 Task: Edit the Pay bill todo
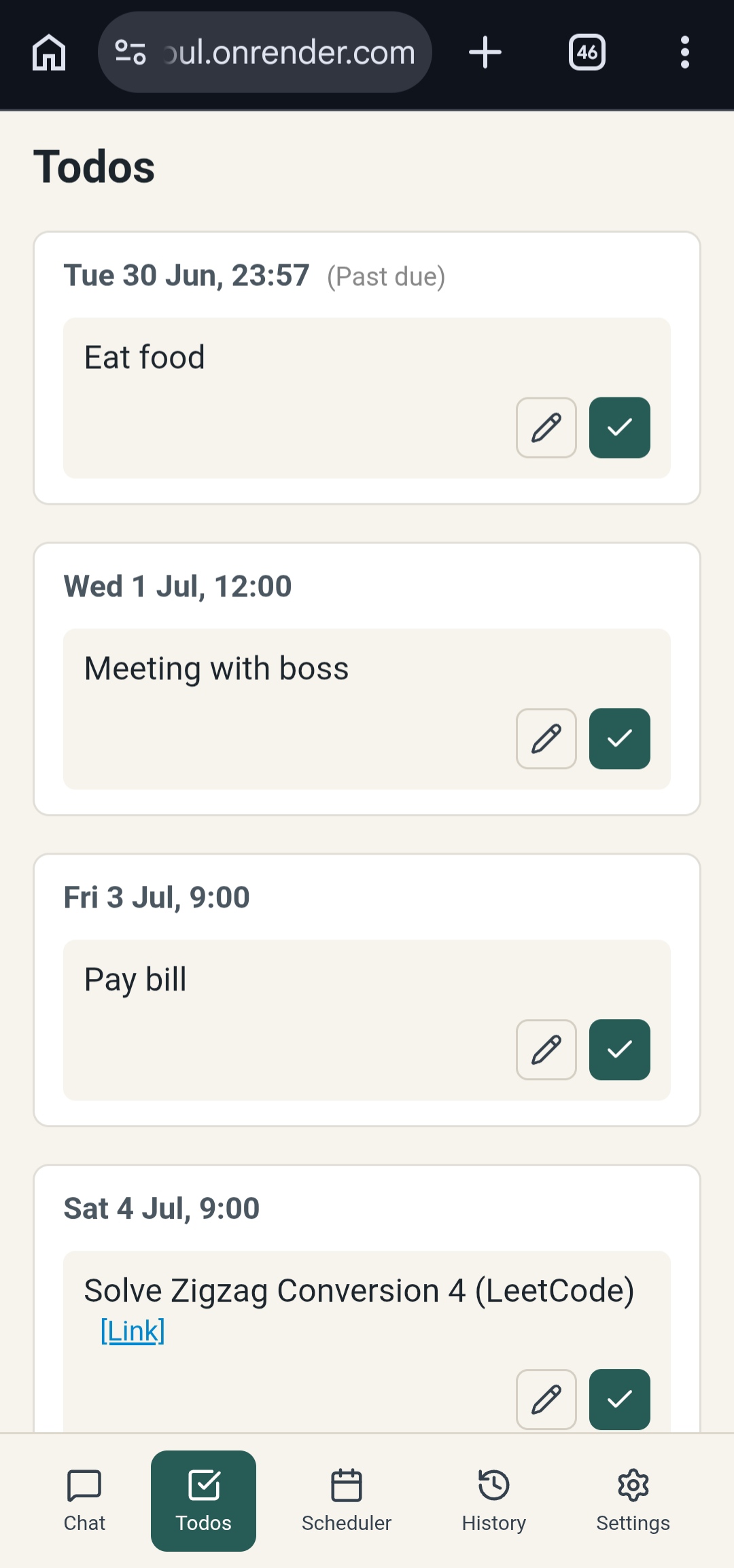pos(546,1050)
